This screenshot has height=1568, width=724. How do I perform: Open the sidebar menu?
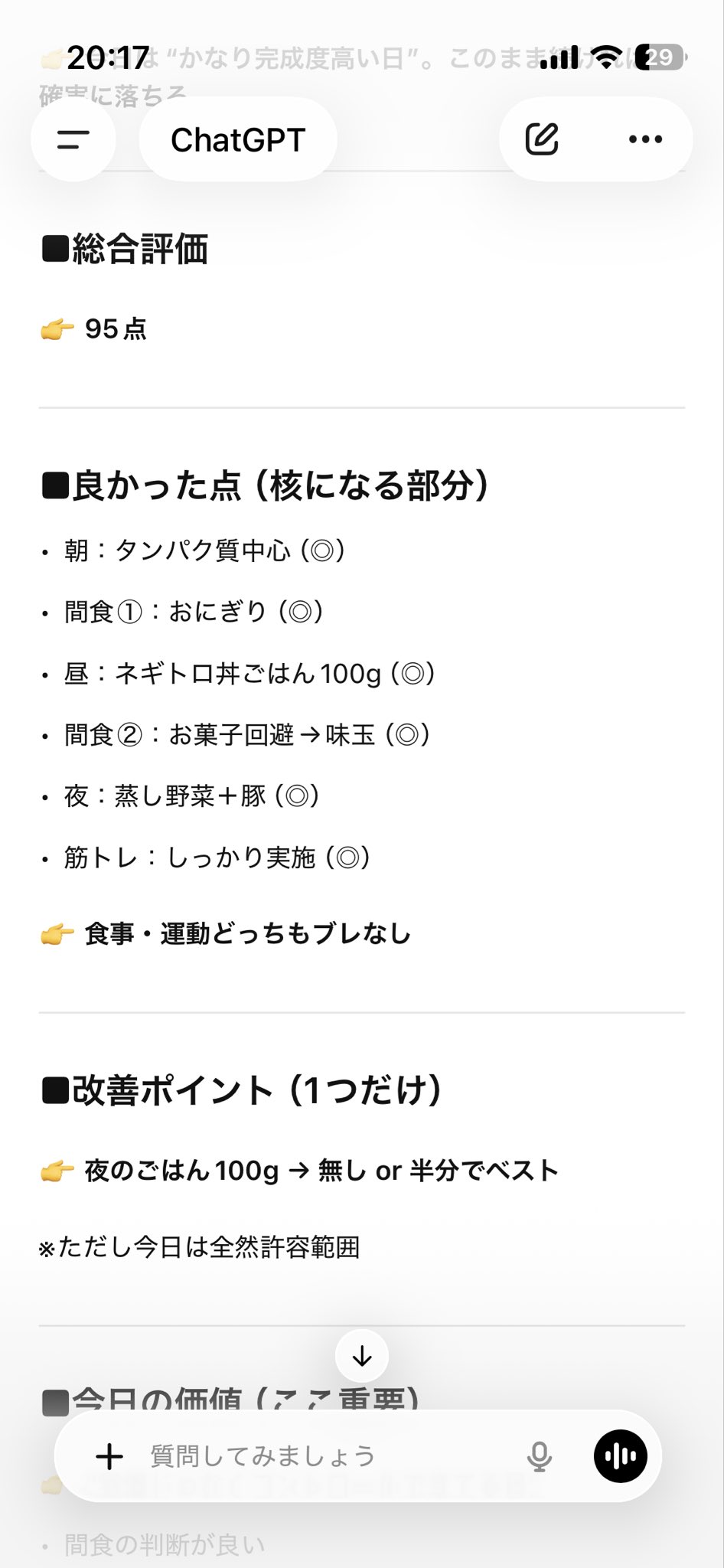(73, 139)
